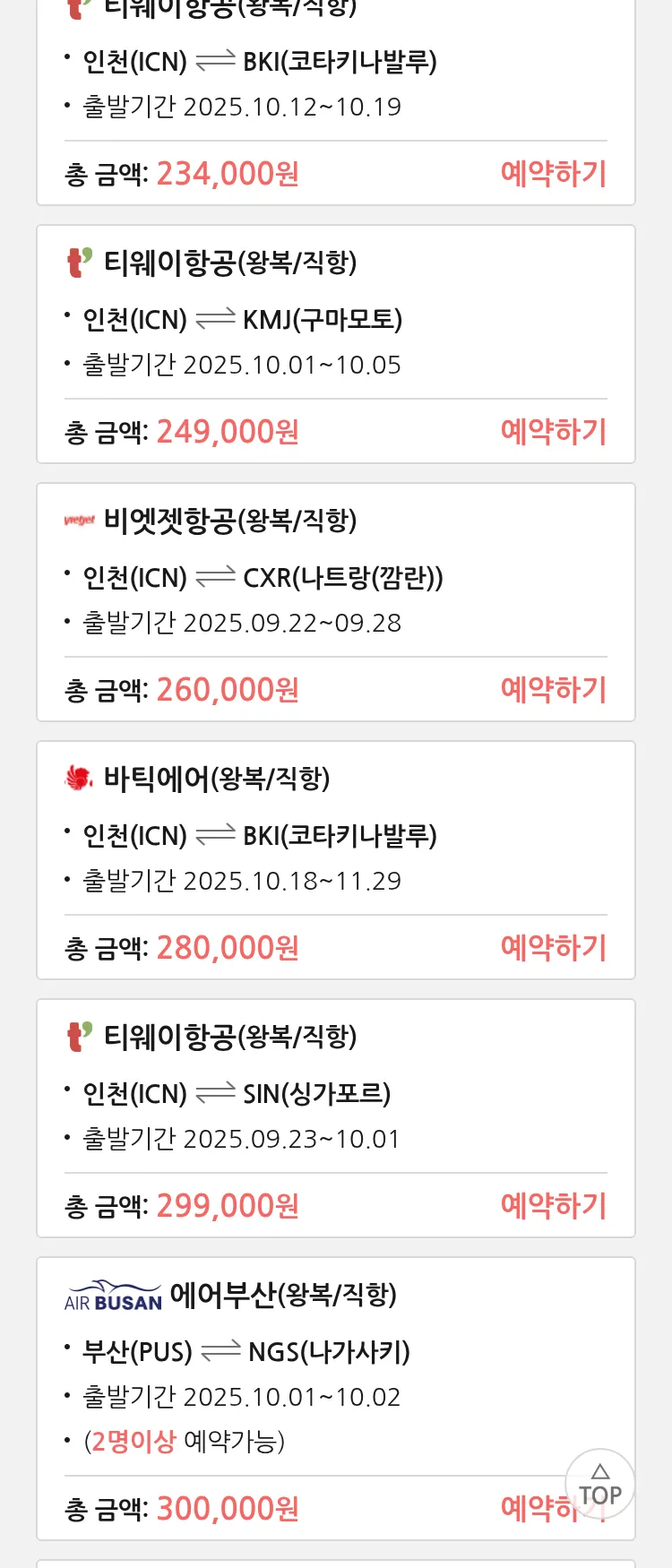Jump back up with the TOP button
Image resolution: width=672 pixels, height=1568 pixels.
click(x=600, y=1485)
